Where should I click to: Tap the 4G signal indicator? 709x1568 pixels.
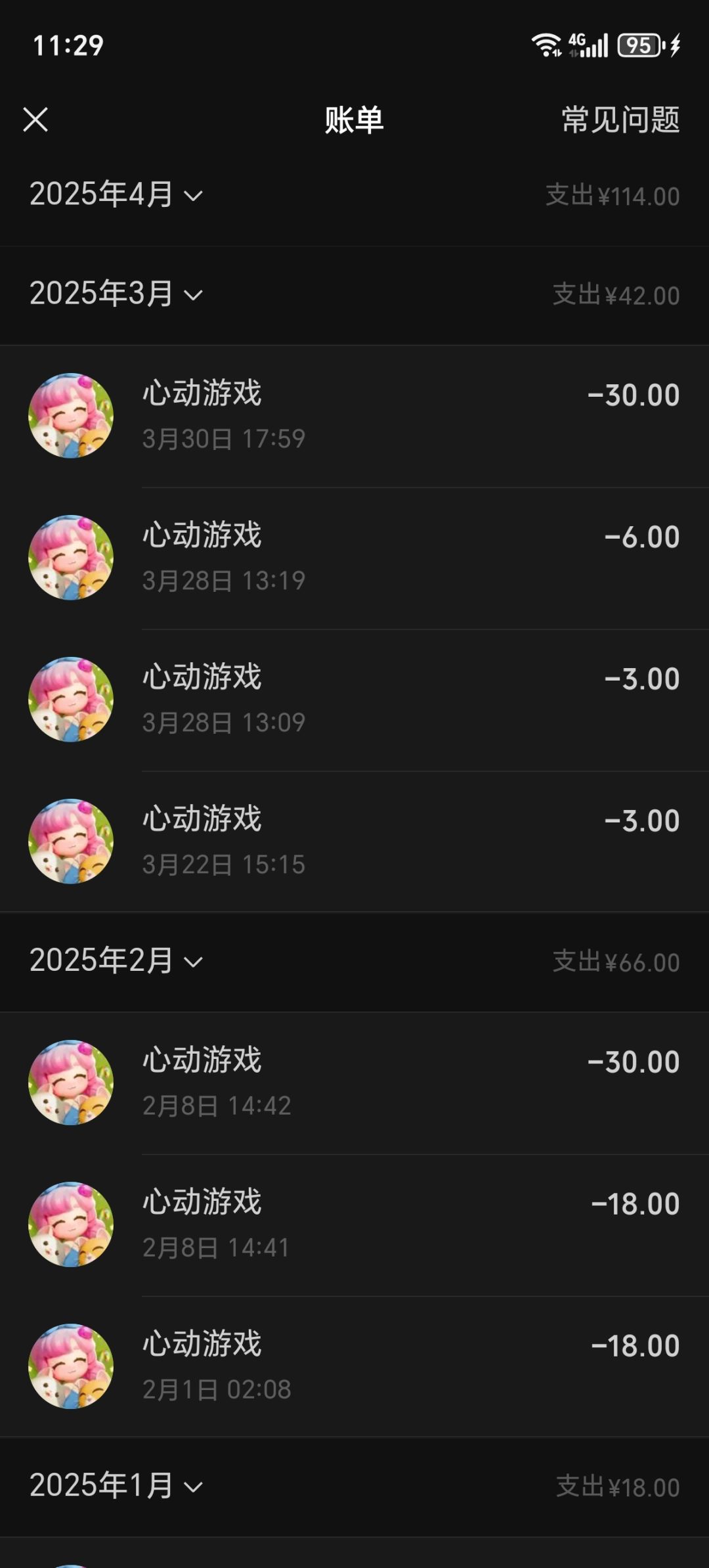click(576, 45)
